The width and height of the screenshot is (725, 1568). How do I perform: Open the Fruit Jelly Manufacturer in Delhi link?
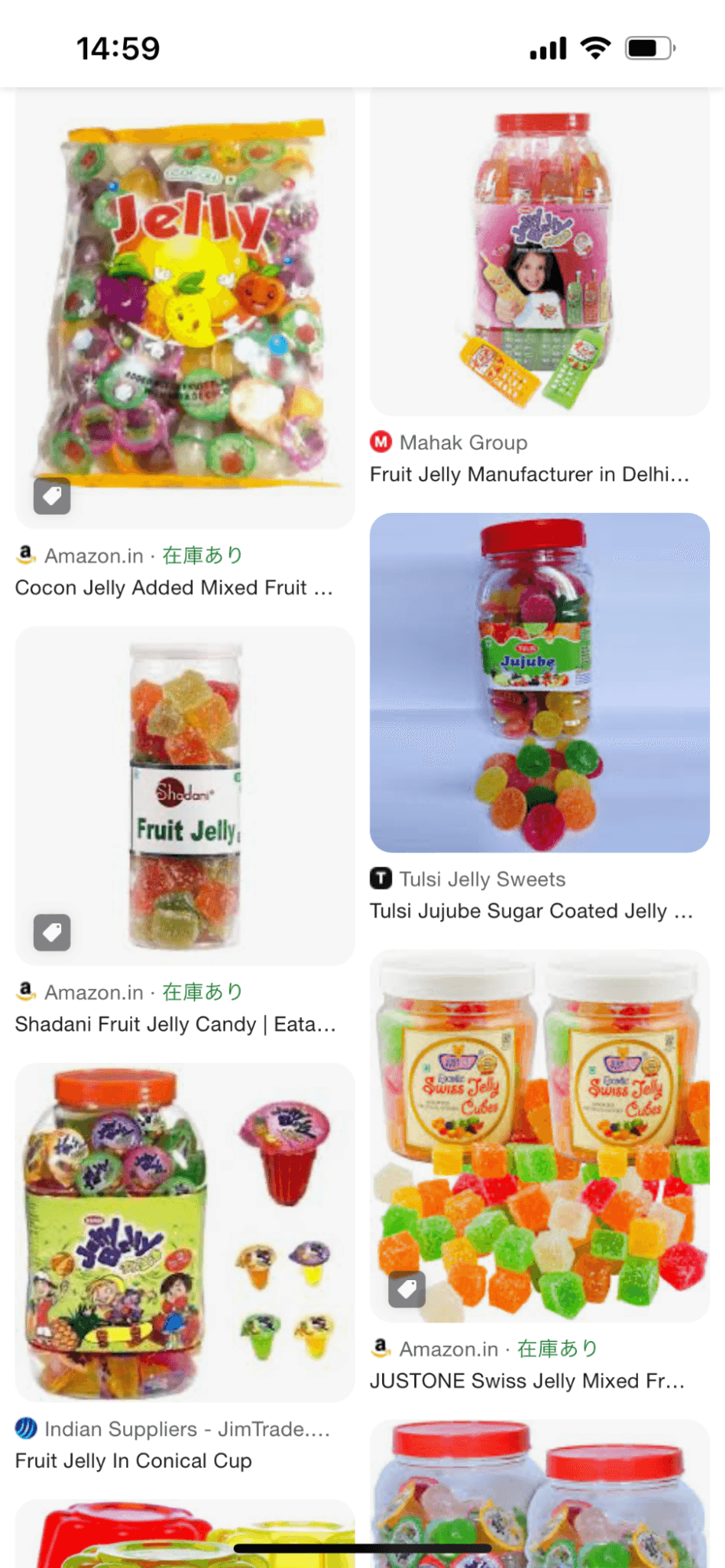pyautogui.click(x=530, y=475)
